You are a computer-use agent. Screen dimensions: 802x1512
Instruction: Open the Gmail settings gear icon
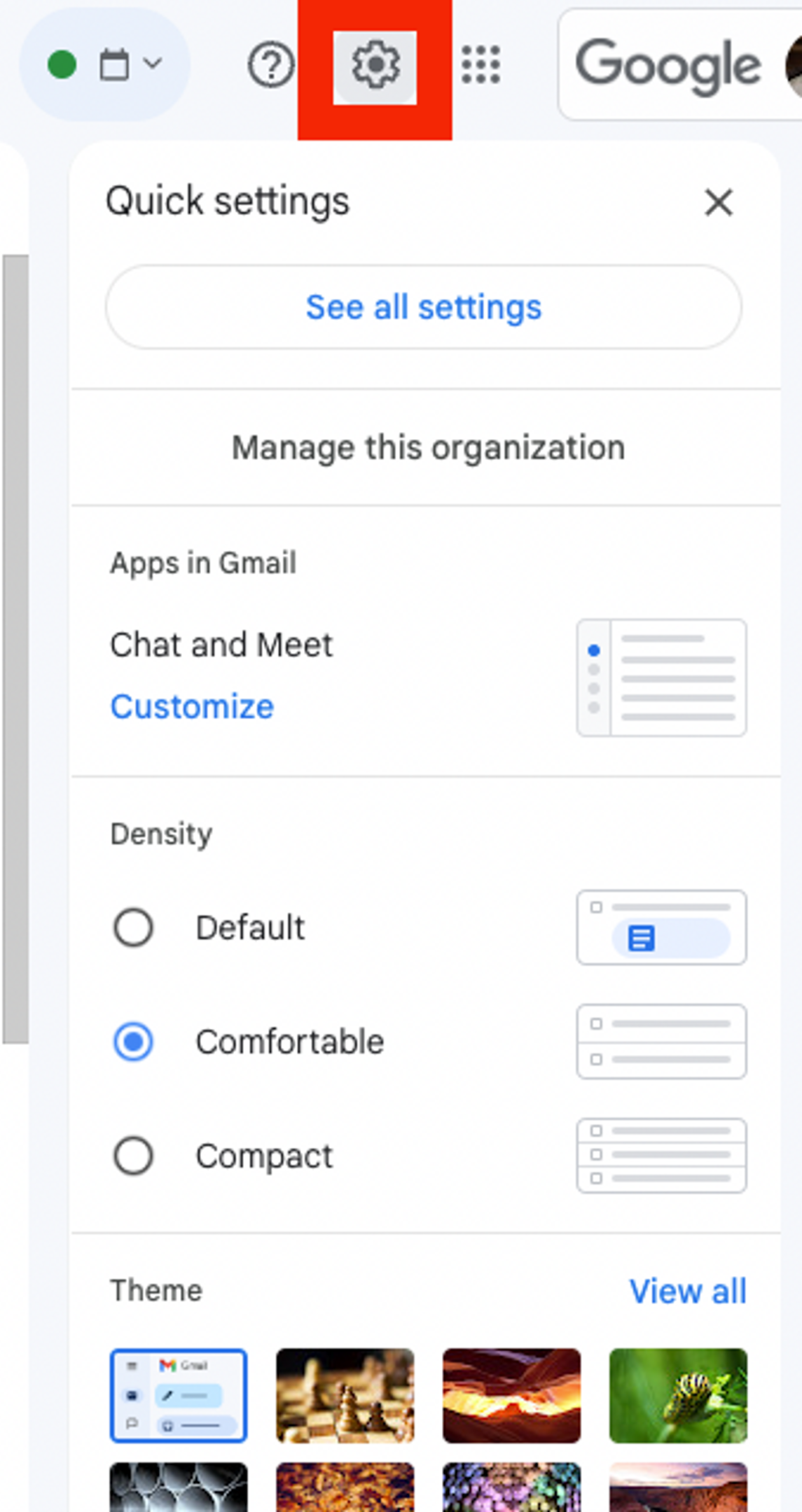click(375, 65)
